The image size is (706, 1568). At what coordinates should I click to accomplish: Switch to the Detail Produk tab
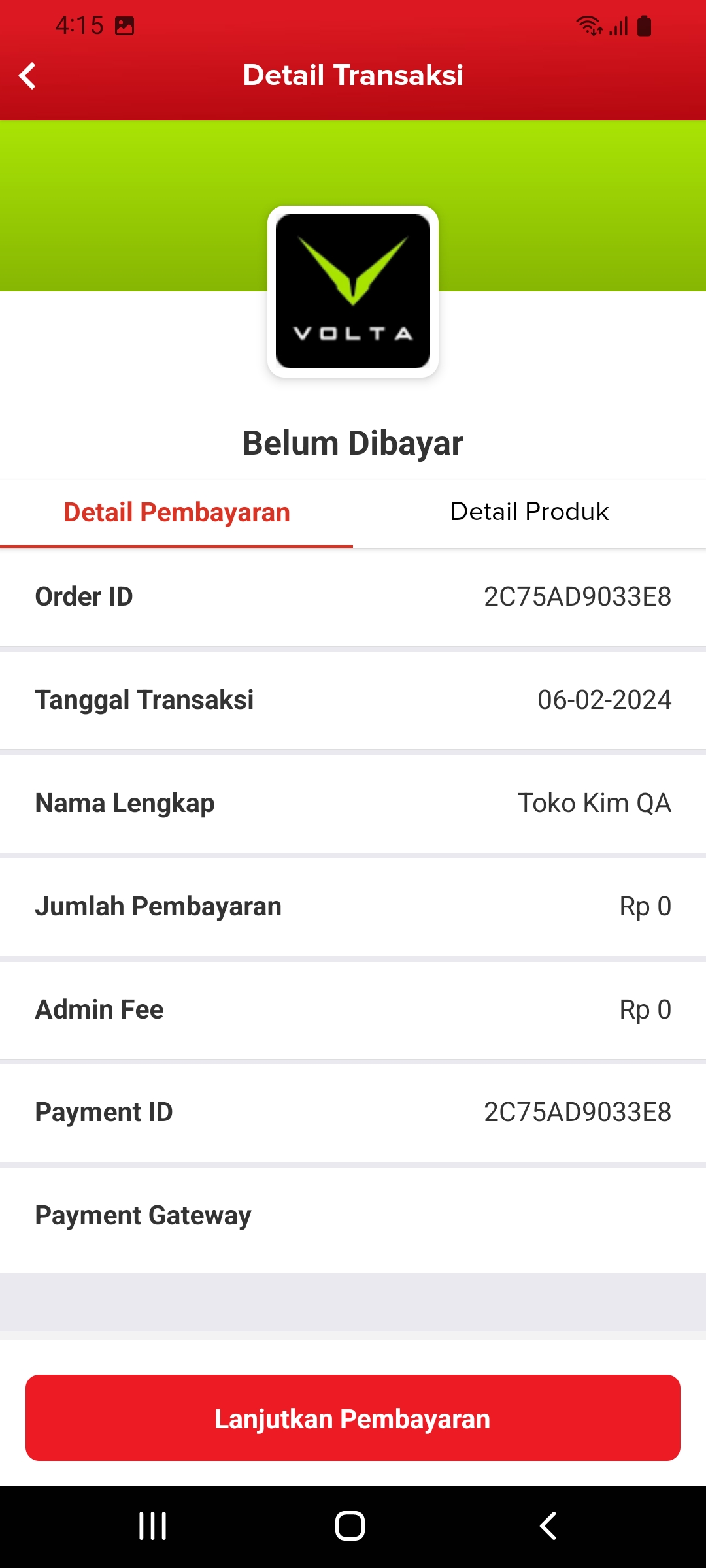pyautogui.click(x=529, y=513)
